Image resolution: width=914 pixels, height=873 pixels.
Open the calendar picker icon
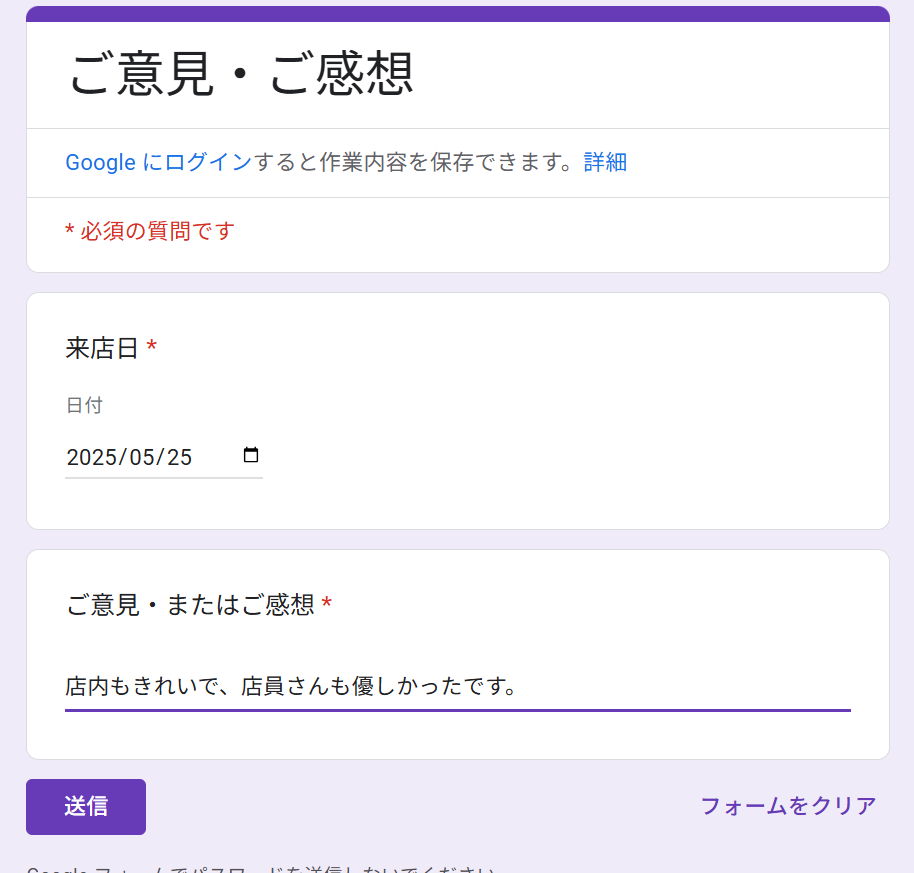pyautogui.click(x=251, y=455)
